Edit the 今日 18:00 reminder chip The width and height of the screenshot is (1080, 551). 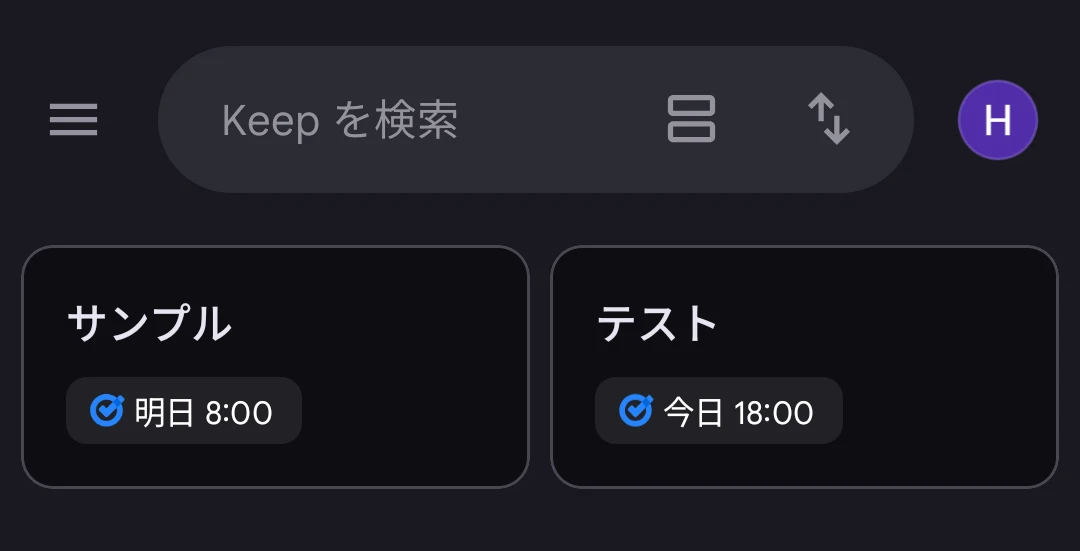point(718,411)
